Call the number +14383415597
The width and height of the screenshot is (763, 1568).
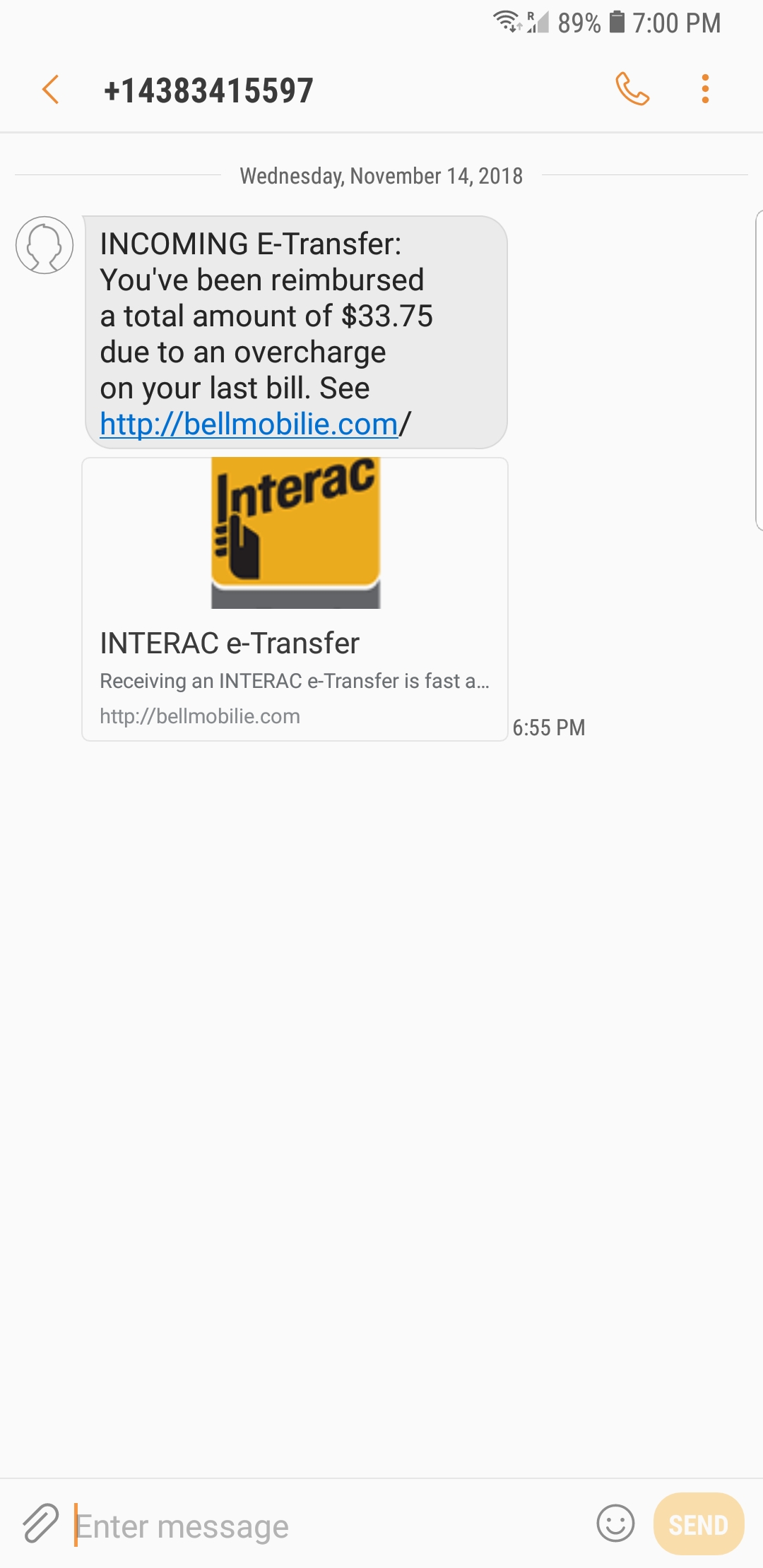pyautogui.click(x=632, y=89)
